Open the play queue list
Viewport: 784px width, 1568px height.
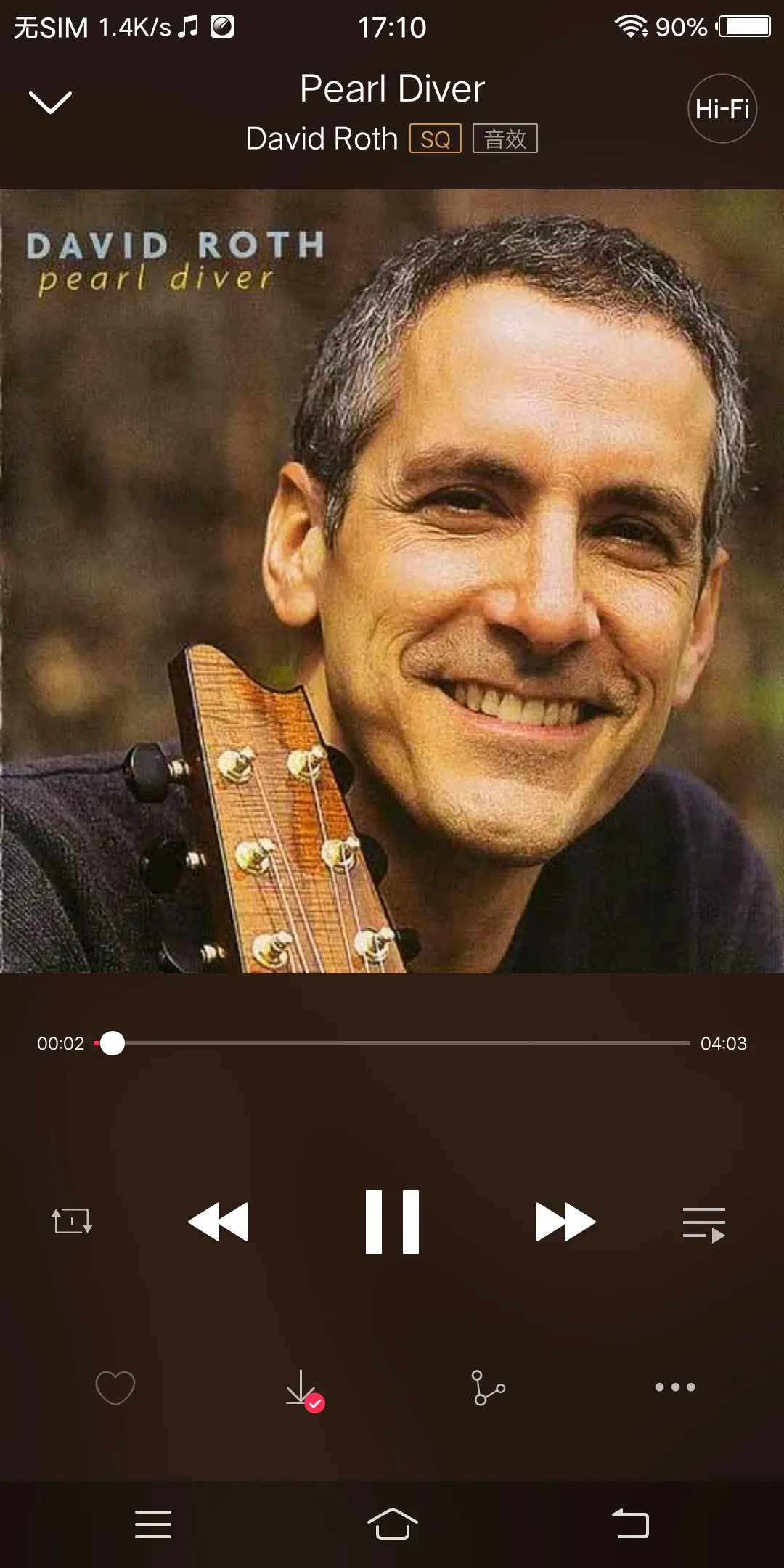tap(703, 1224)
